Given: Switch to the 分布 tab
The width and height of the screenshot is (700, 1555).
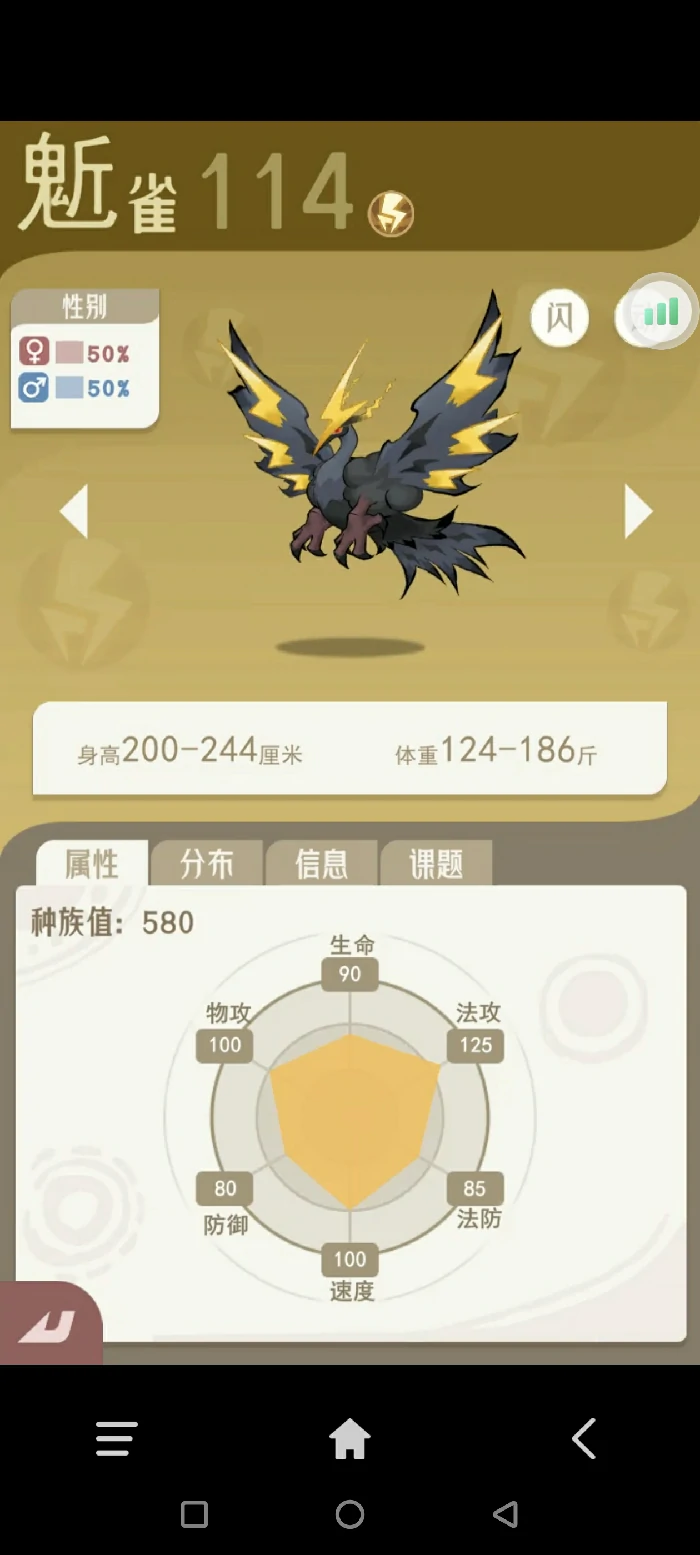Looking at the screenshot, I should click(207, 864).
